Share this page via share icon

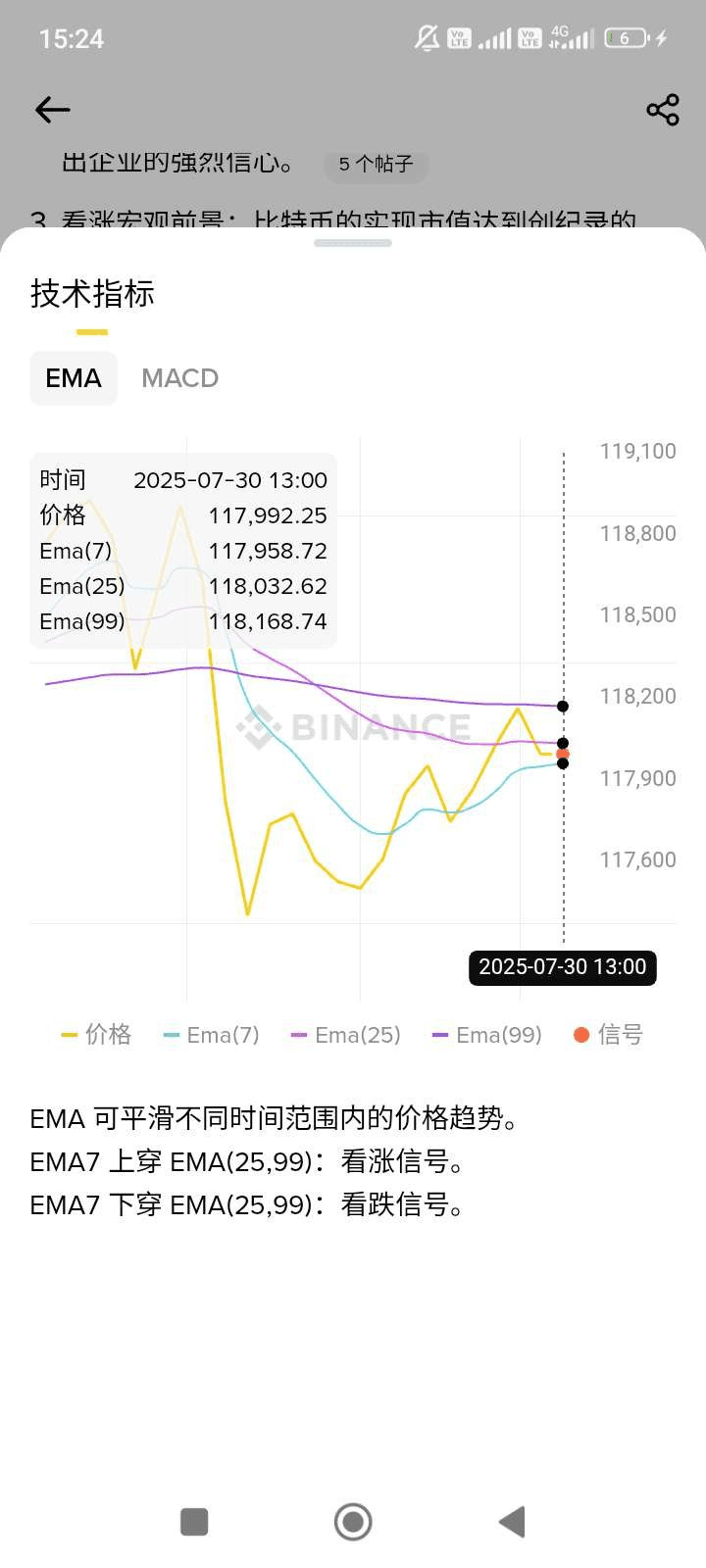663,110
